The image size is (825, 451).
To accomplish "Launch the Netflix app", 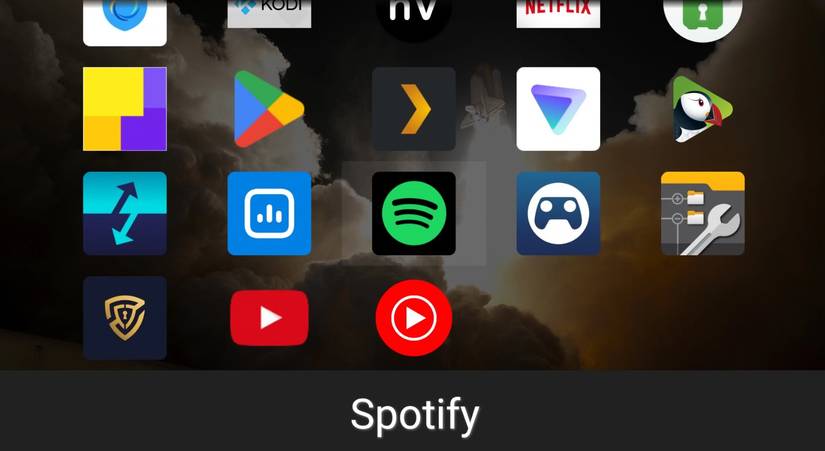I will (x=558, y=13).
